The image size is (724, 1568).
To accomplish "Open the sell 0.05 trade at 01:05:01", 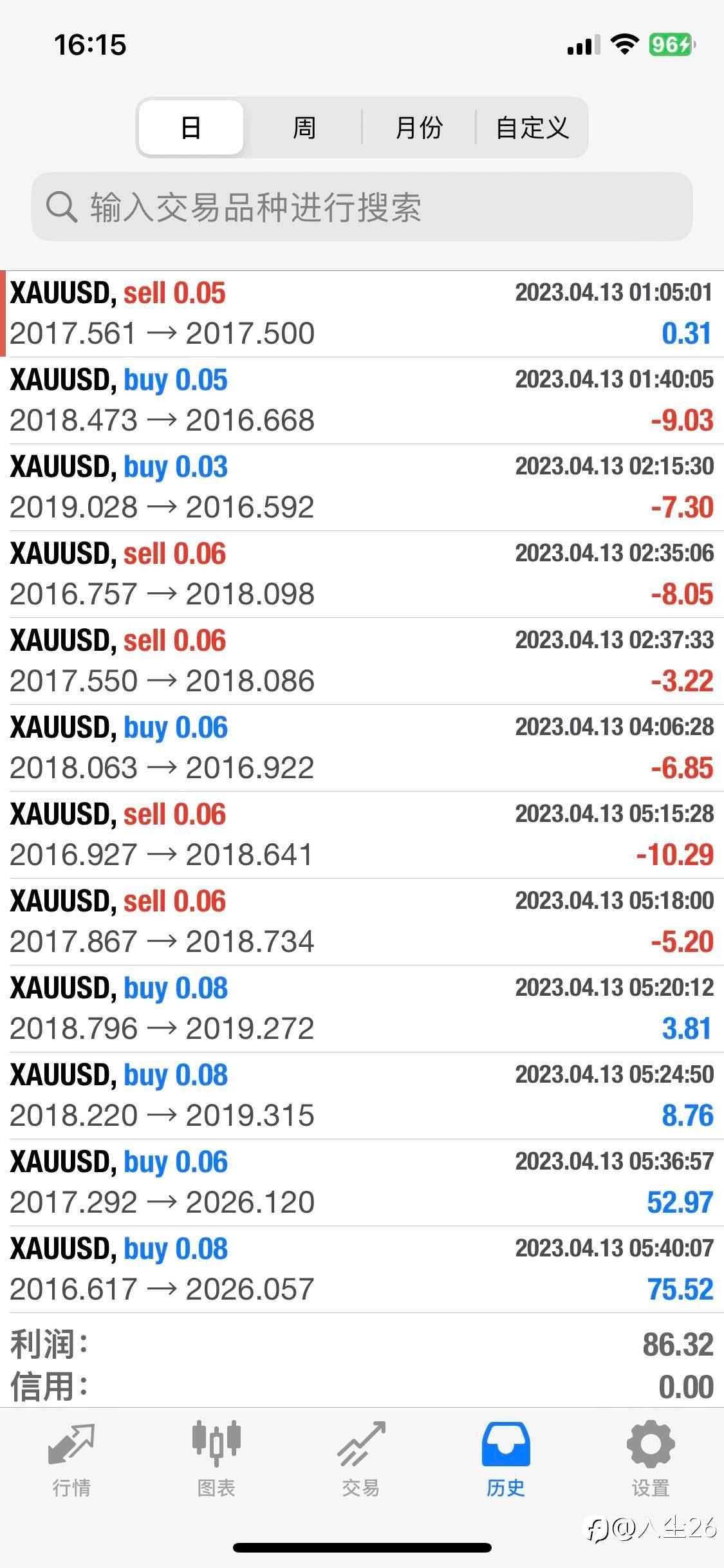I will pyautogui.click(x=362, y=314).
